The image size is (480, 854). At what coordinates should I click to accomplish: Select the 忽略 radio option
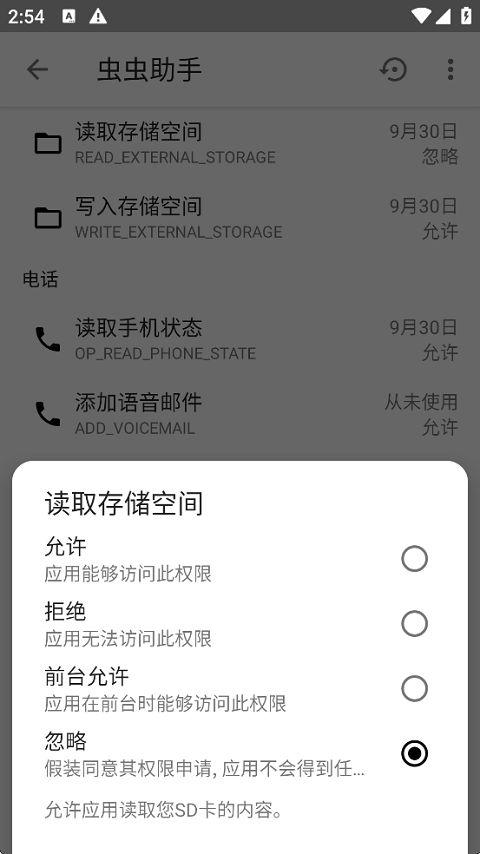click(x=414, y=753)
